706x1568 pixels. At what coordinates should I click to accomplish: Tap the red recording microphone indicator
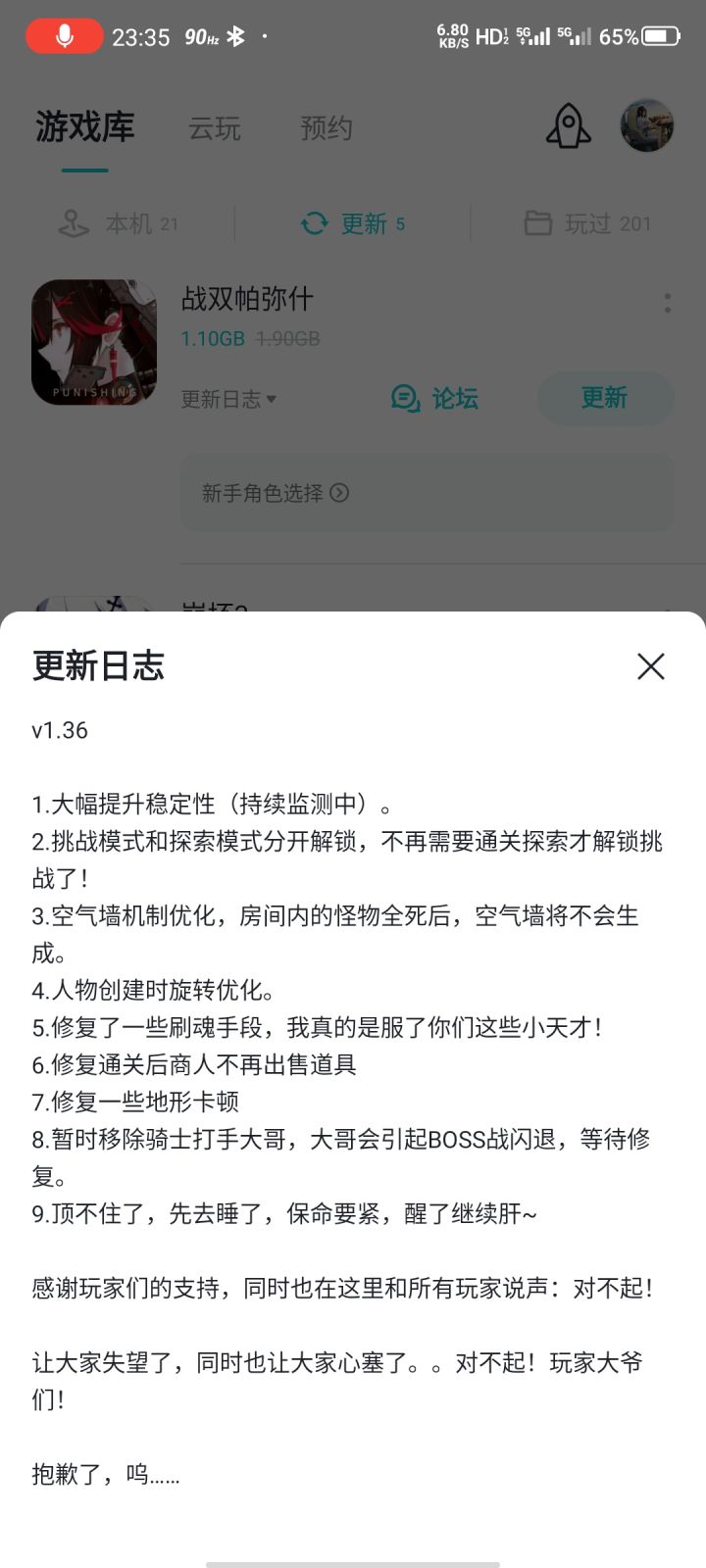click(x=65, y=35)
